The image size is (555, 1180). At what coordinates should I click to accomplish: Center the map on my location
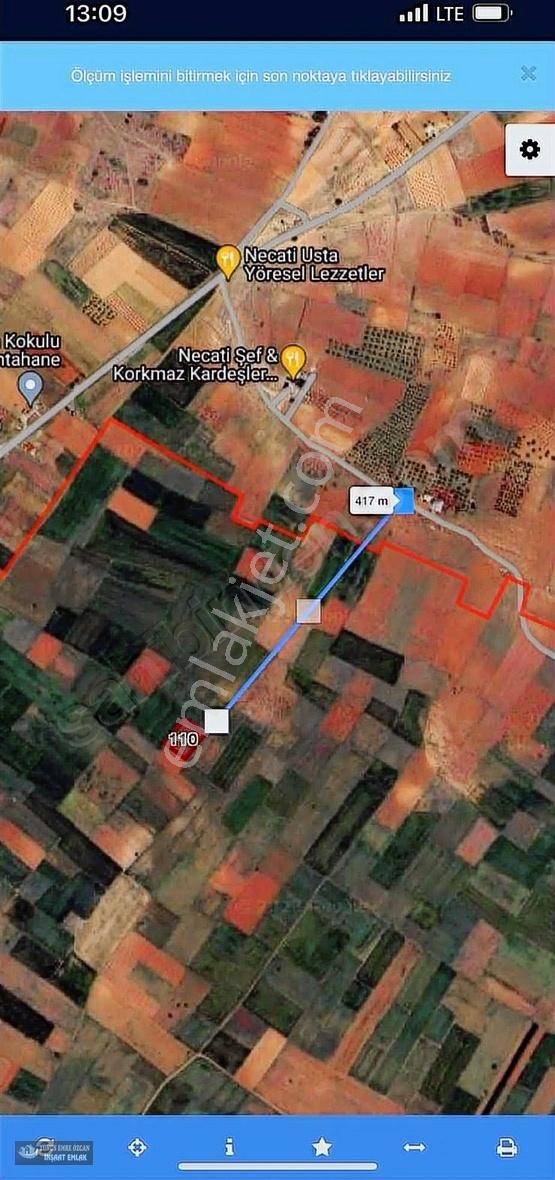pyautogui.click(x=137, y=1147)
